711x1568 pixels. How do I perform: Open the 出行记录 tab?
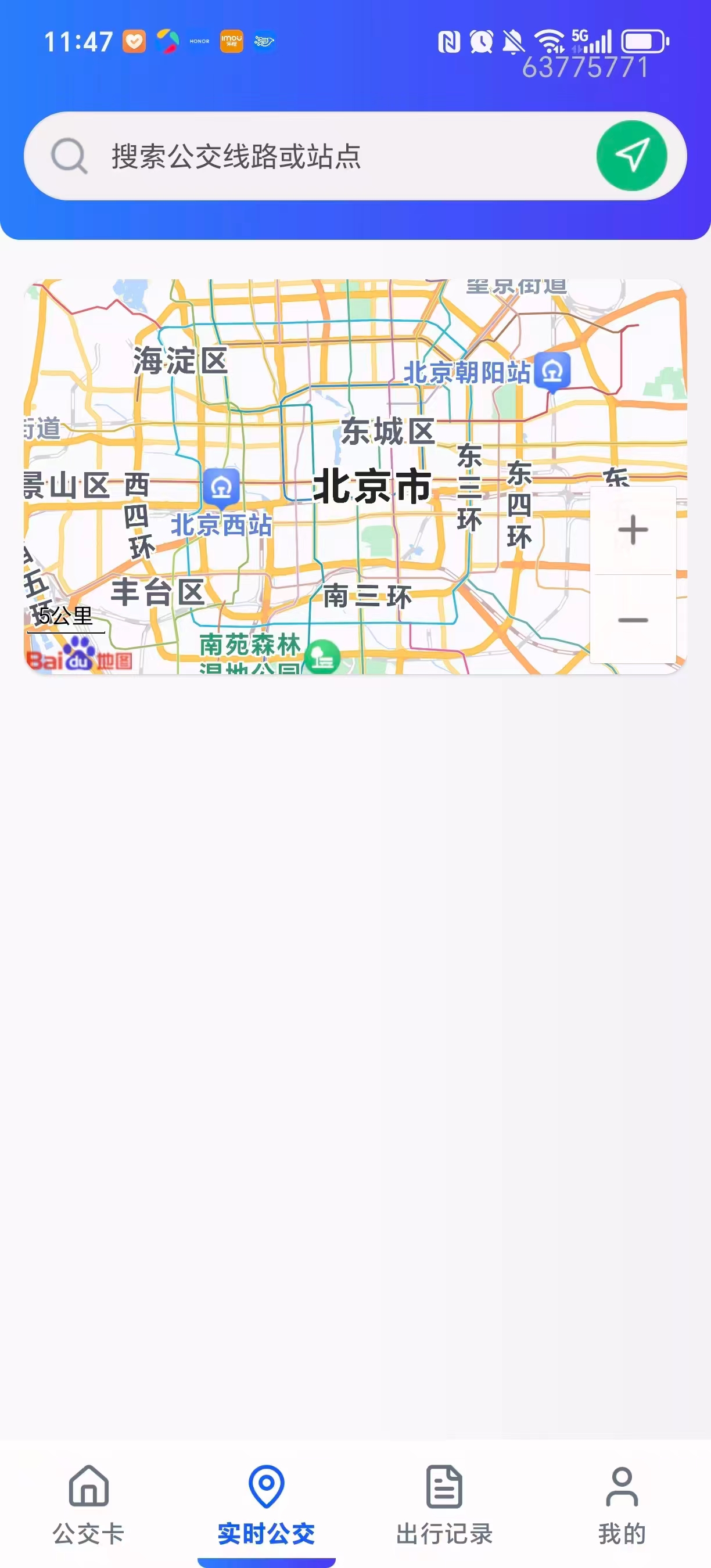(444, 1505)
